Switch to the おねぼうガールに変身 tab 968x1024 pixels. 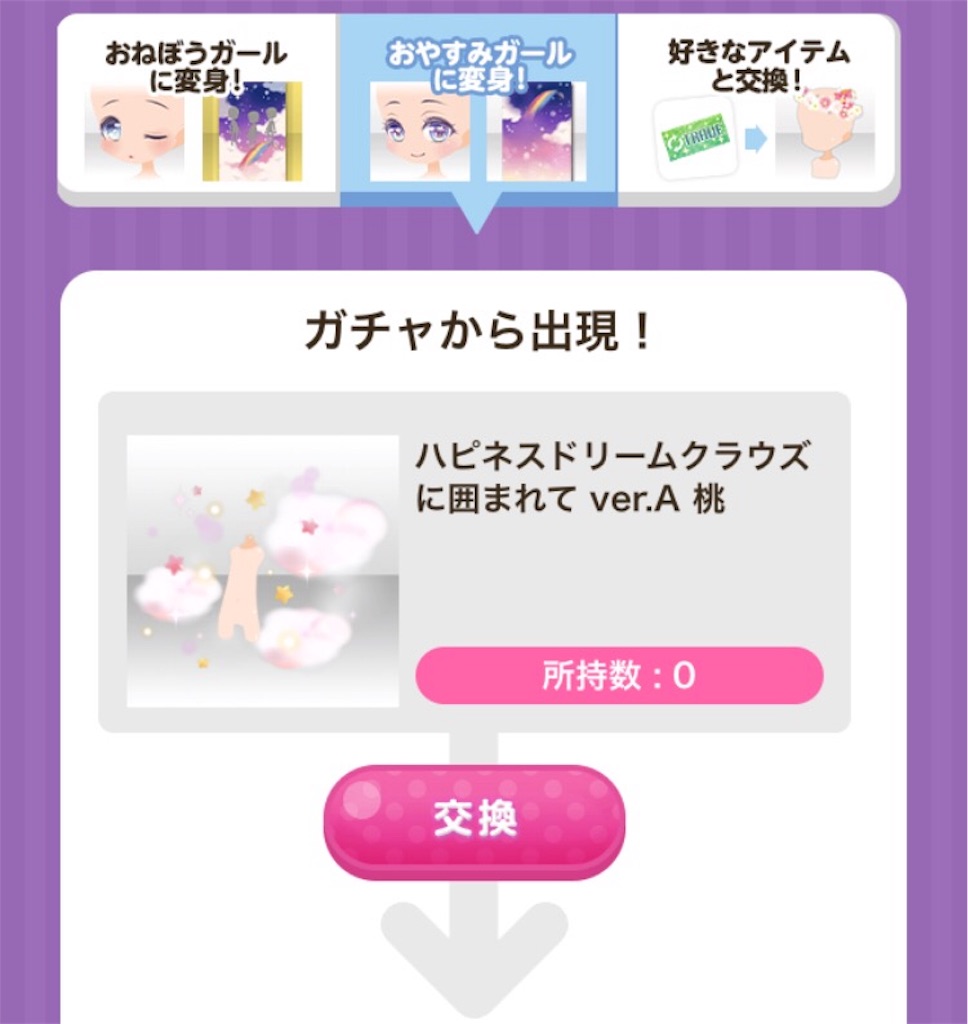point(198,110)
